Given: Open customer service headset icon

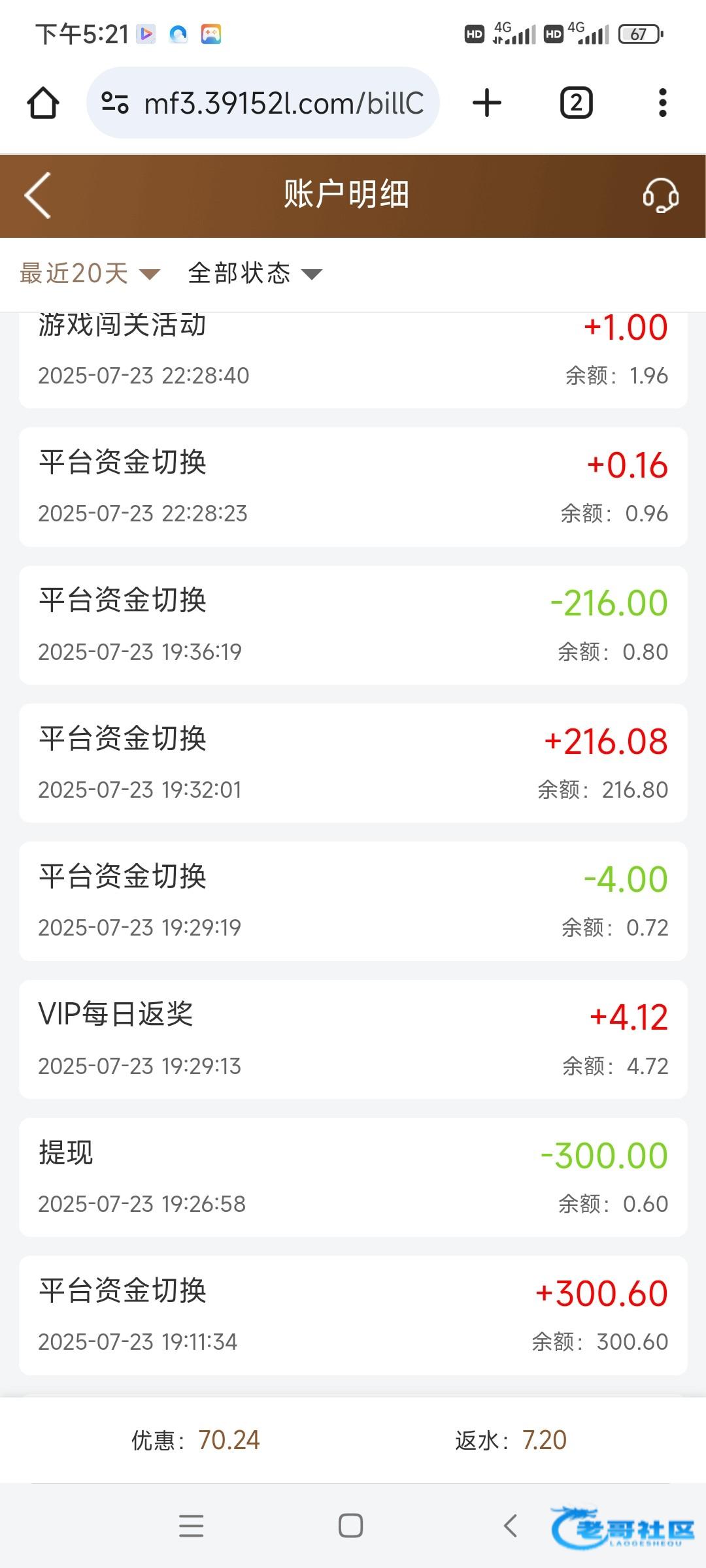Looking at the screenshot, I should tap(660, 195).
